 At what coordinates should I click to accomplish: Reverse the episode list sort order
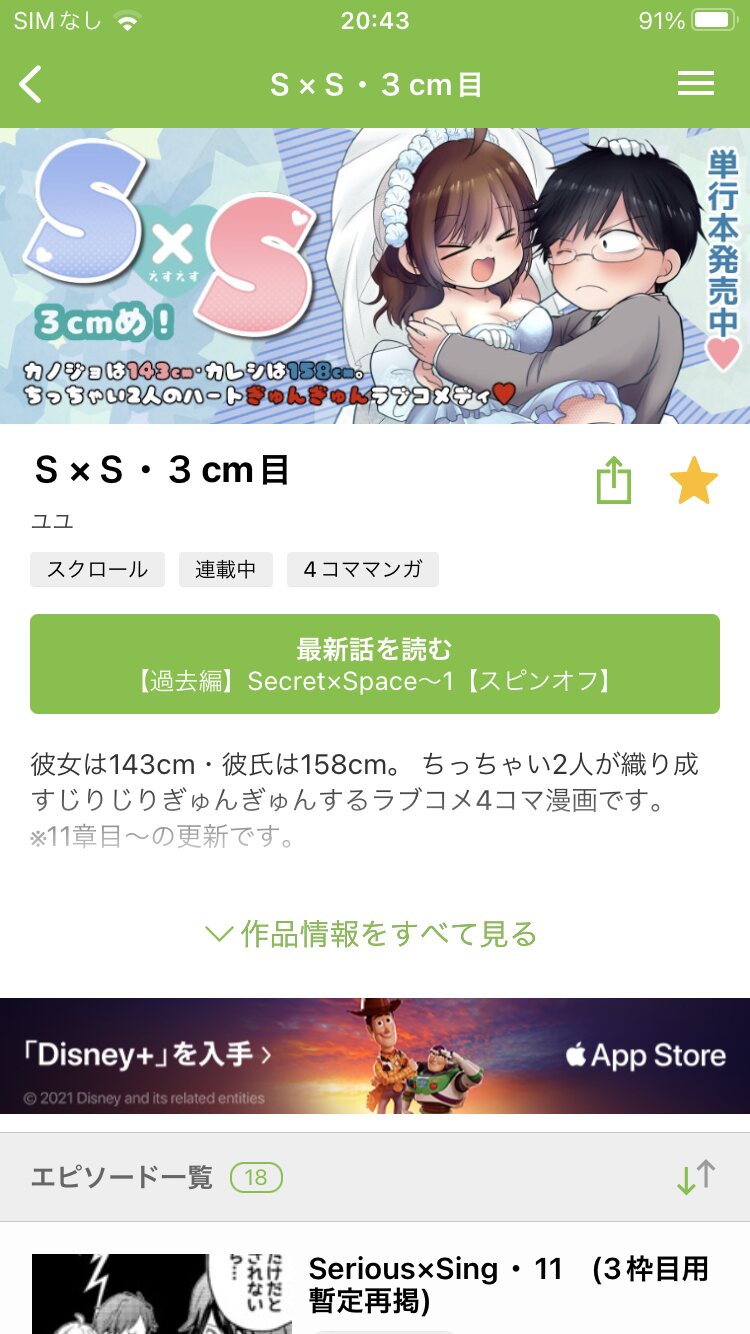(696, 1177)
